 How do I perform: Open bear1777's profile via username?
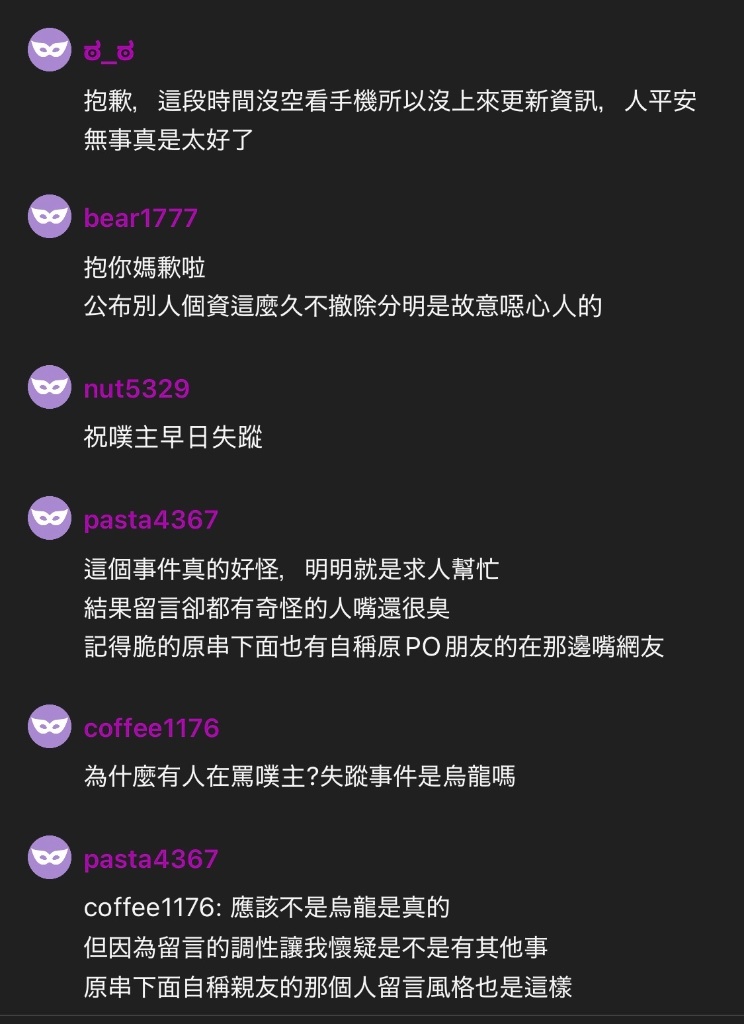[x=140, y=218]
